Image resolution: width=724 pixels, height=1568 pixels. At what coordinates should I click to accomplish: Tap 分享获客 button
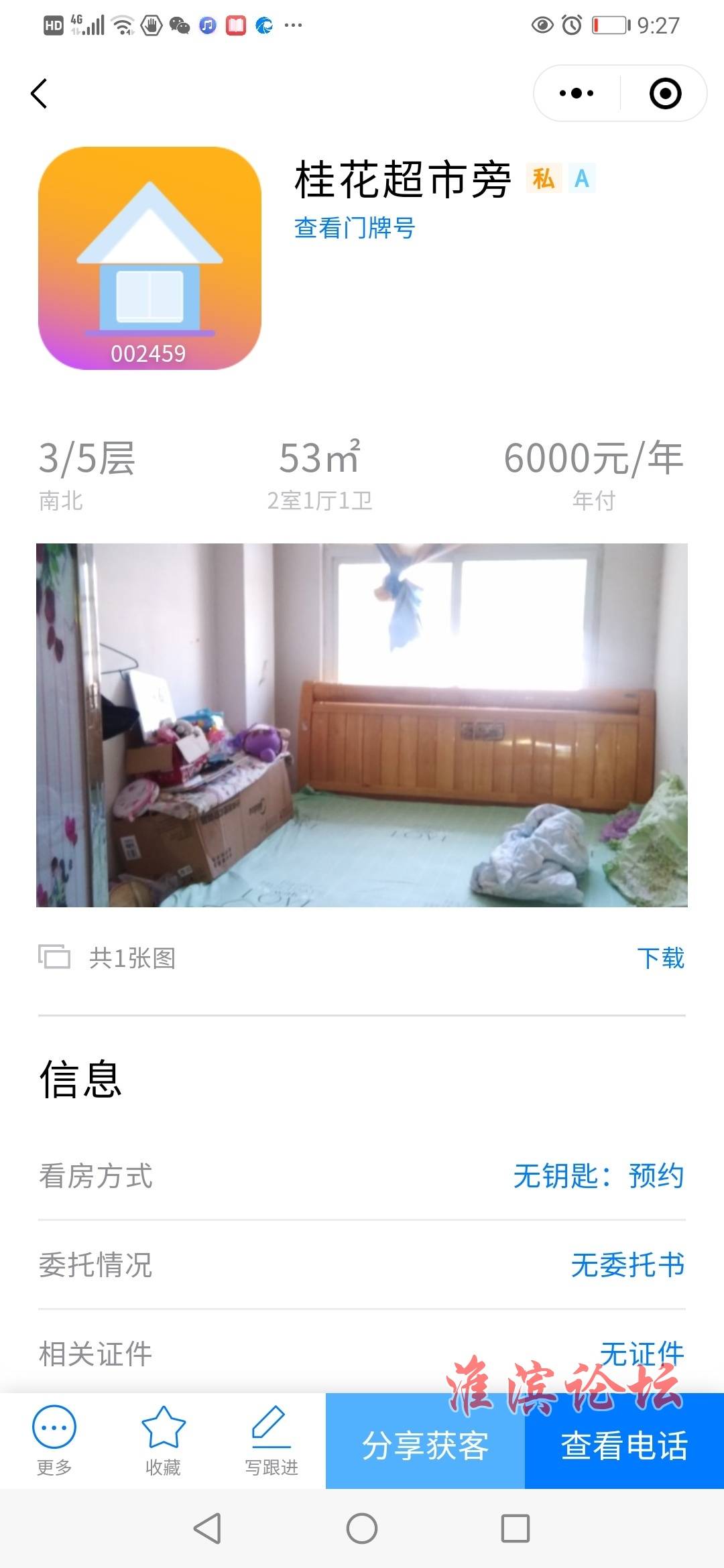pyautogui.click(x=425, y=1445)
